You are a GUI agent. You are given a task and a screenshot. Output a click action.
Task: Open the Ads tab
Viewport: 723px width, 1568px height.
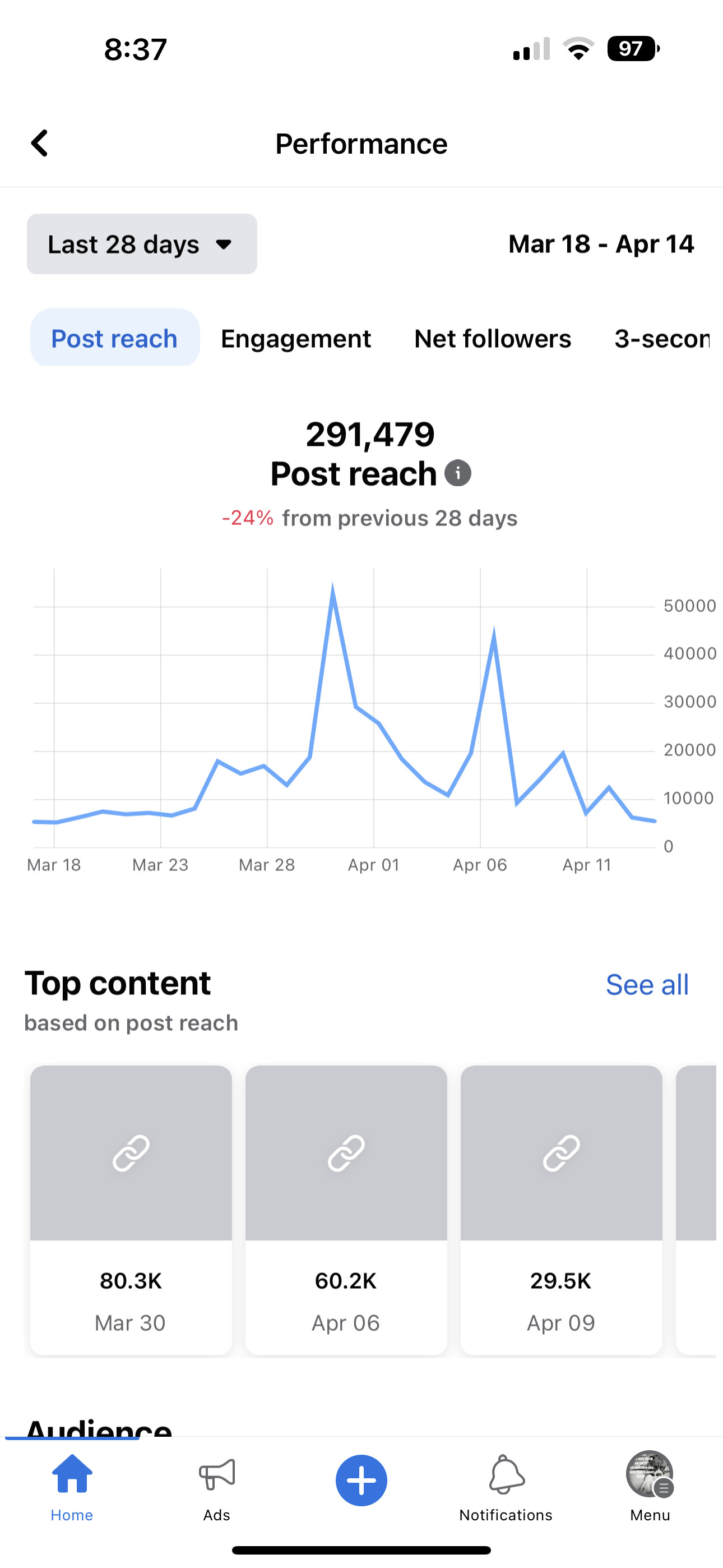[x=217, y=1487]
